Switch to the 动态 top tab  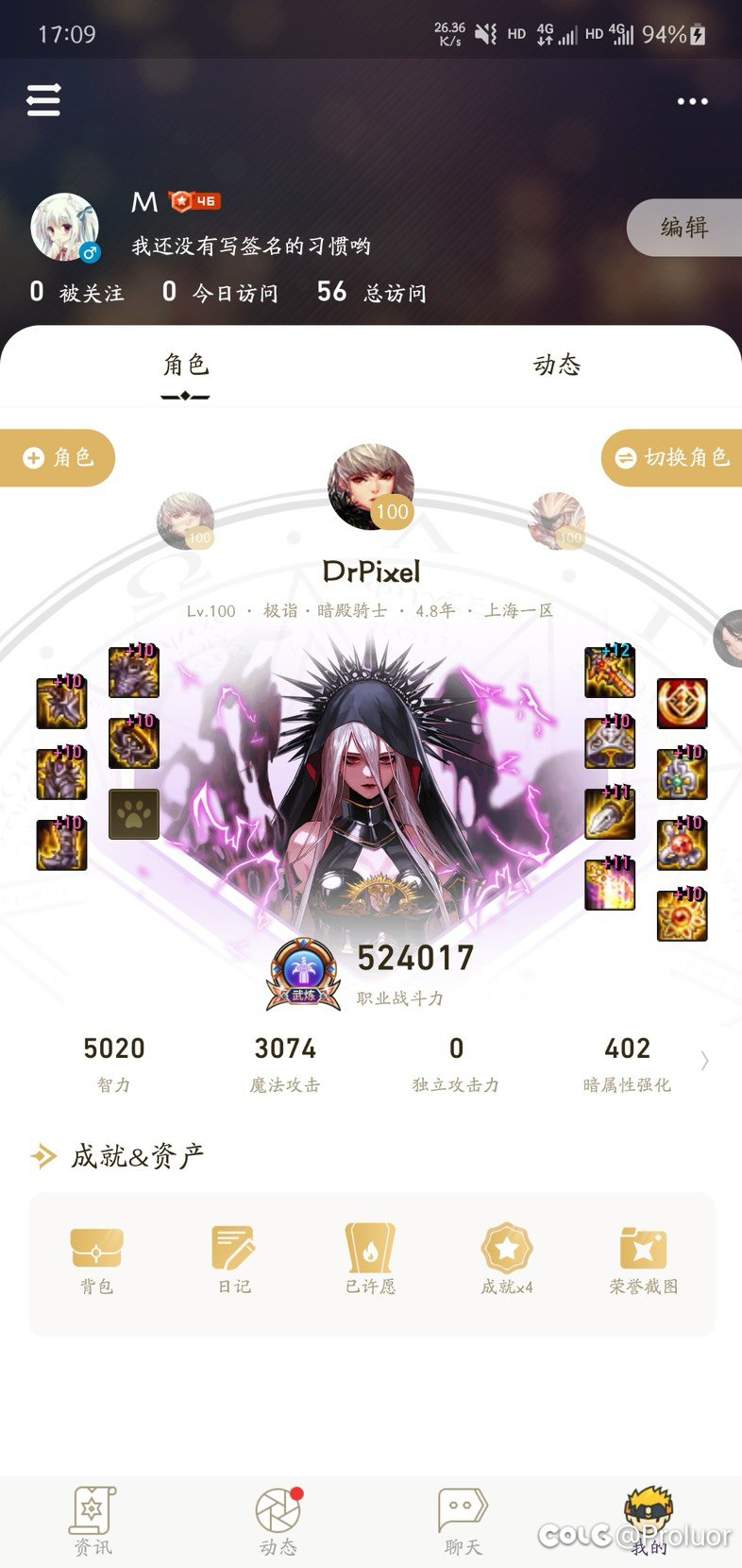(x=556, y=366)
